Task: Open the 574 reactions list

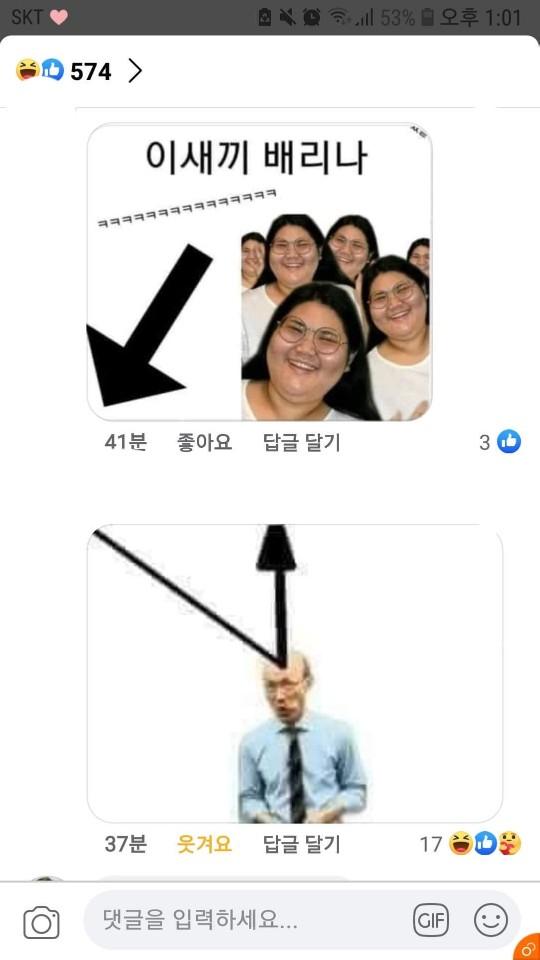Action: pos(78,72)
